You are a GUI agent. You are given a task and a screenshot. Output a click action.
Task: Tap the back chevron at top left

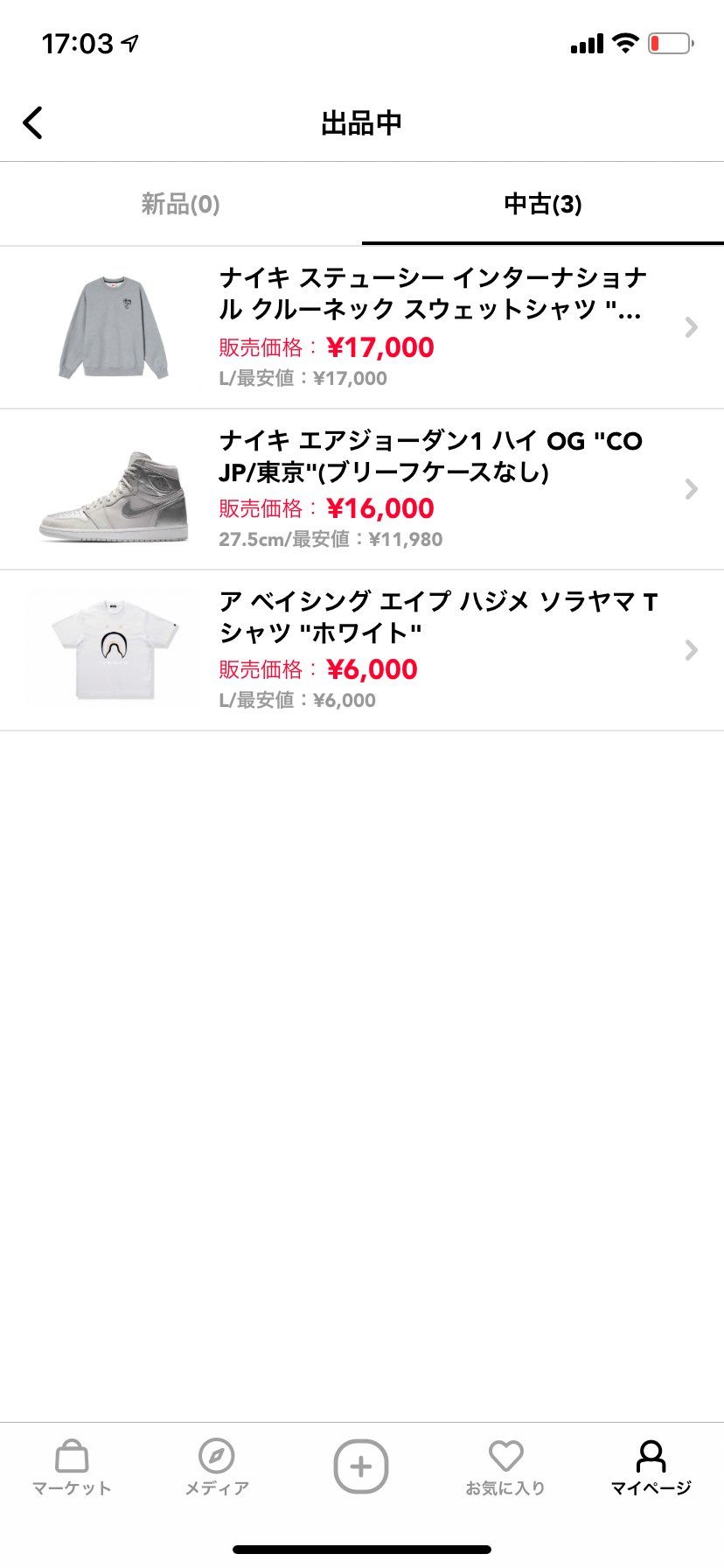click(33, 122)
